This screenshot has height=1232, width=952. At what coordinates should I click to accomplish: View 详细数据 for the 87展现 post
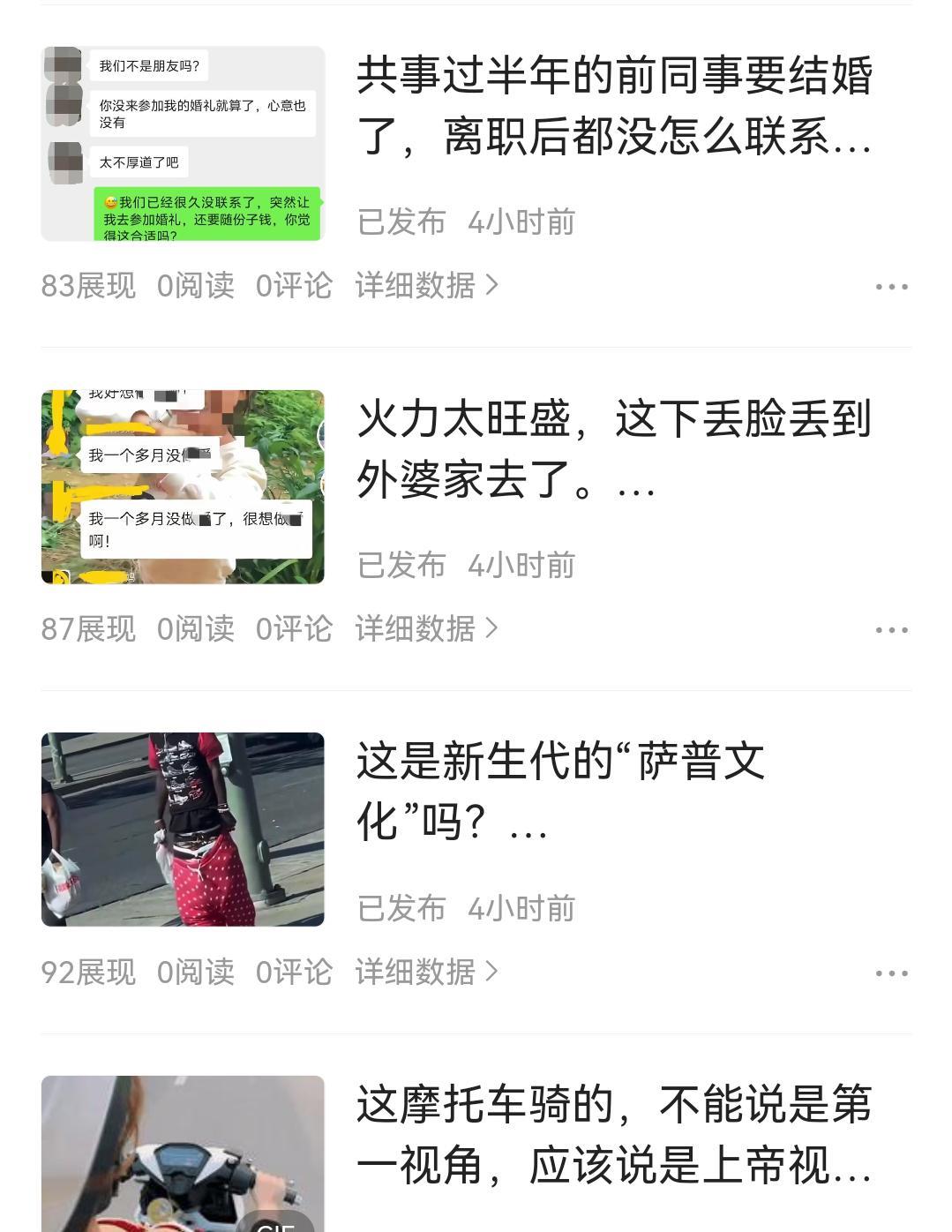coord(427,629)
